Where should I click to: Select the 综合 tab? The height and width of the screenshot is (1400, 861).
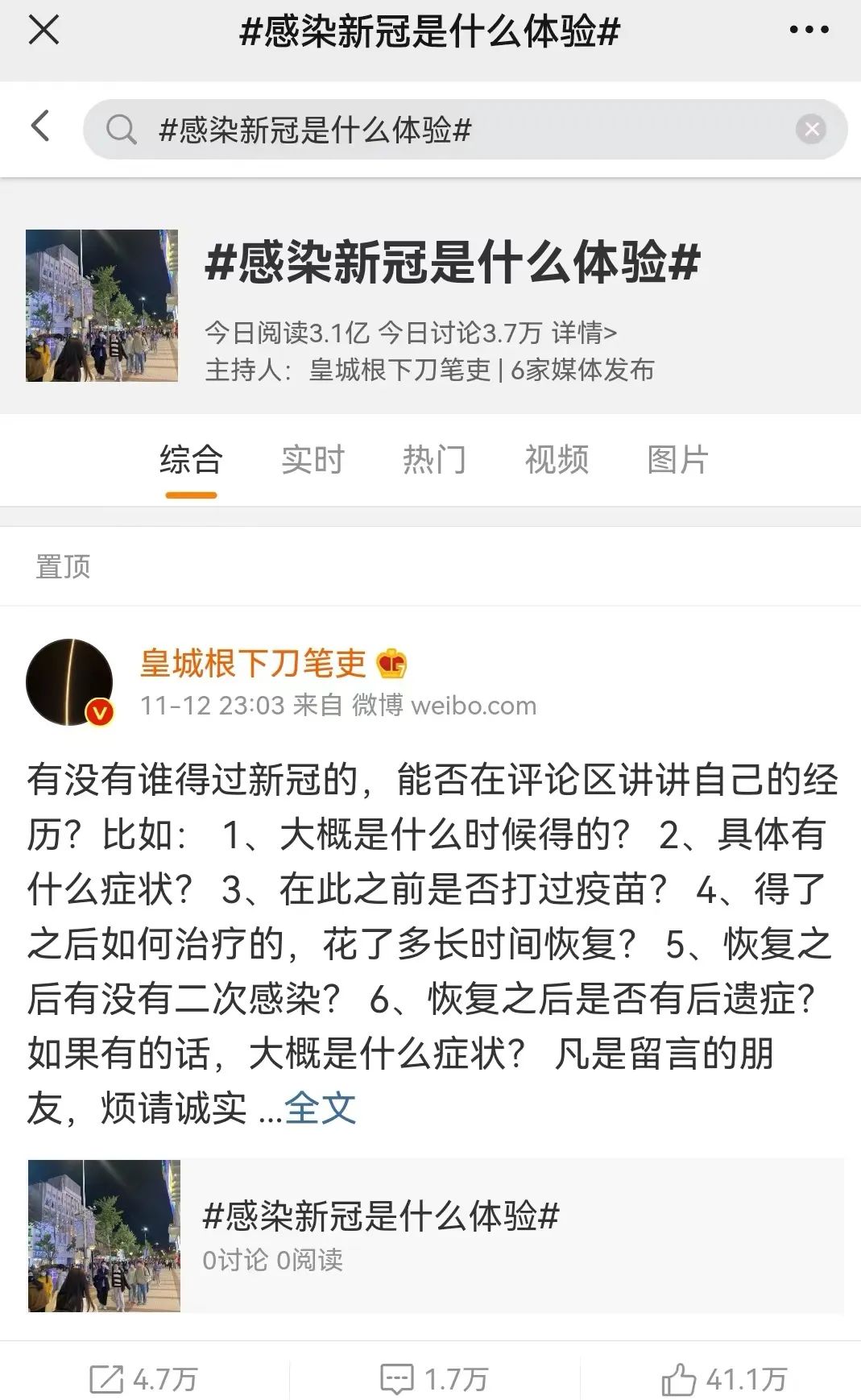[x=191, y=460]
